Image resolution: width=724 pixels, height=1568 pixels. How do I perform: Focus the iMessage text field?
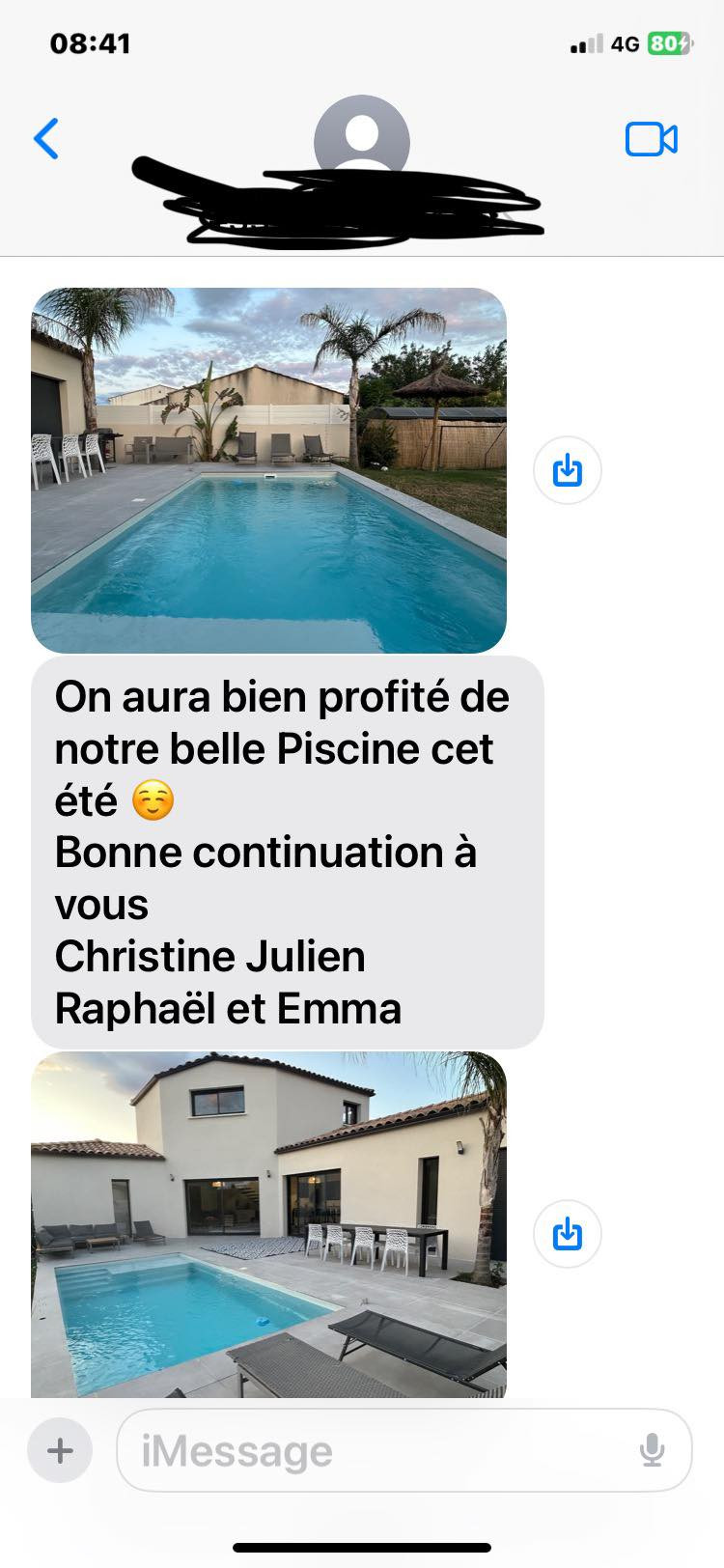pos(376,1450)
